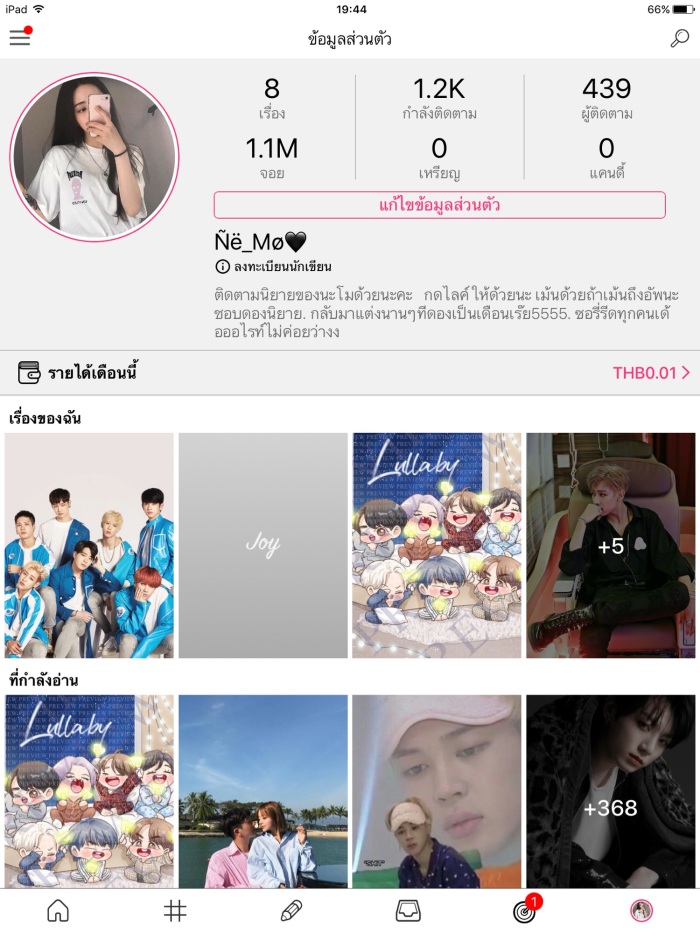This screenshot has height=933, width=700.
Task: Go to the home tab
Action: 58,911
